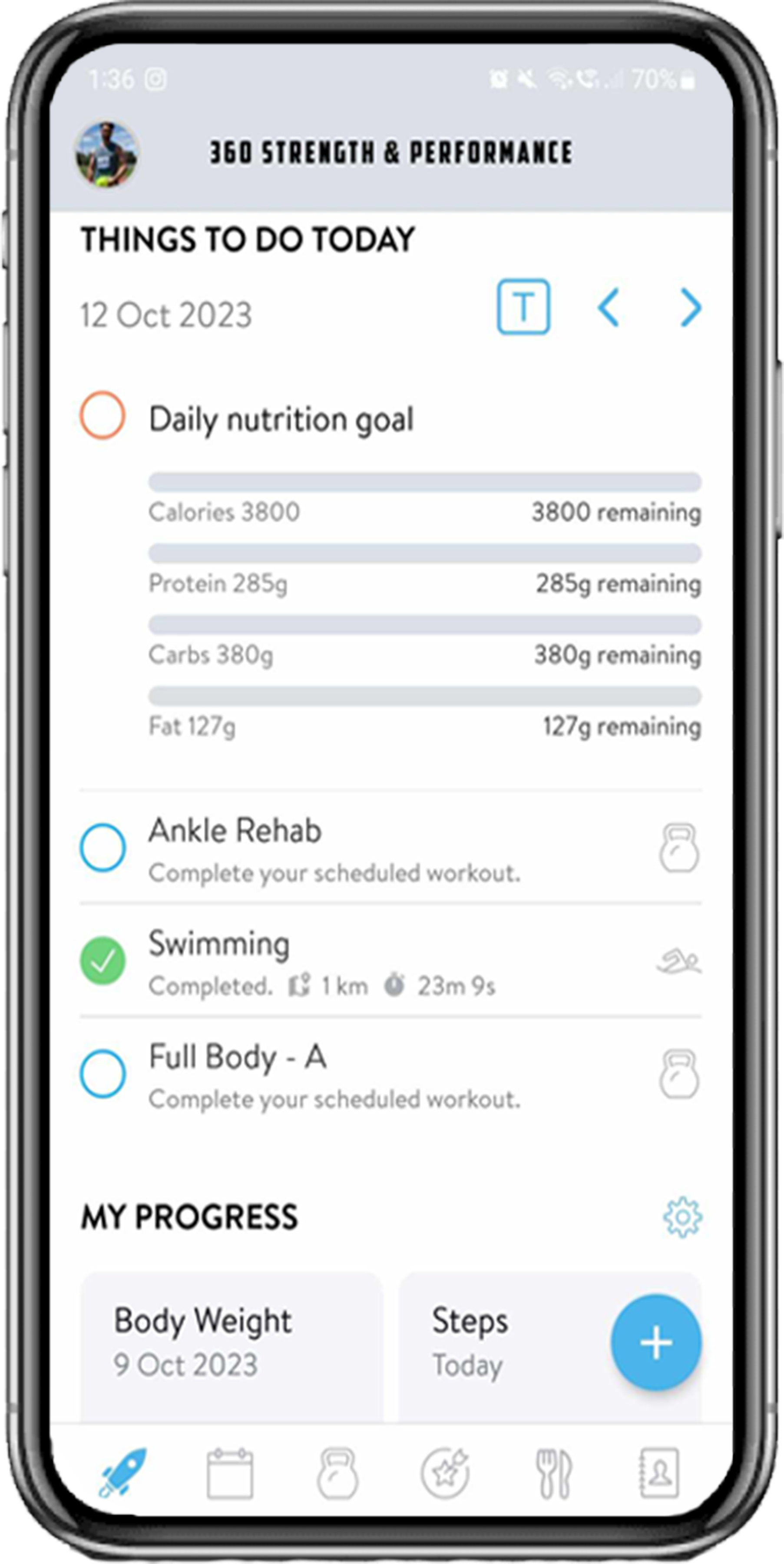Go to the previous day
Viewport: 784px width, 1564px height.
click(x=609, y=308)
